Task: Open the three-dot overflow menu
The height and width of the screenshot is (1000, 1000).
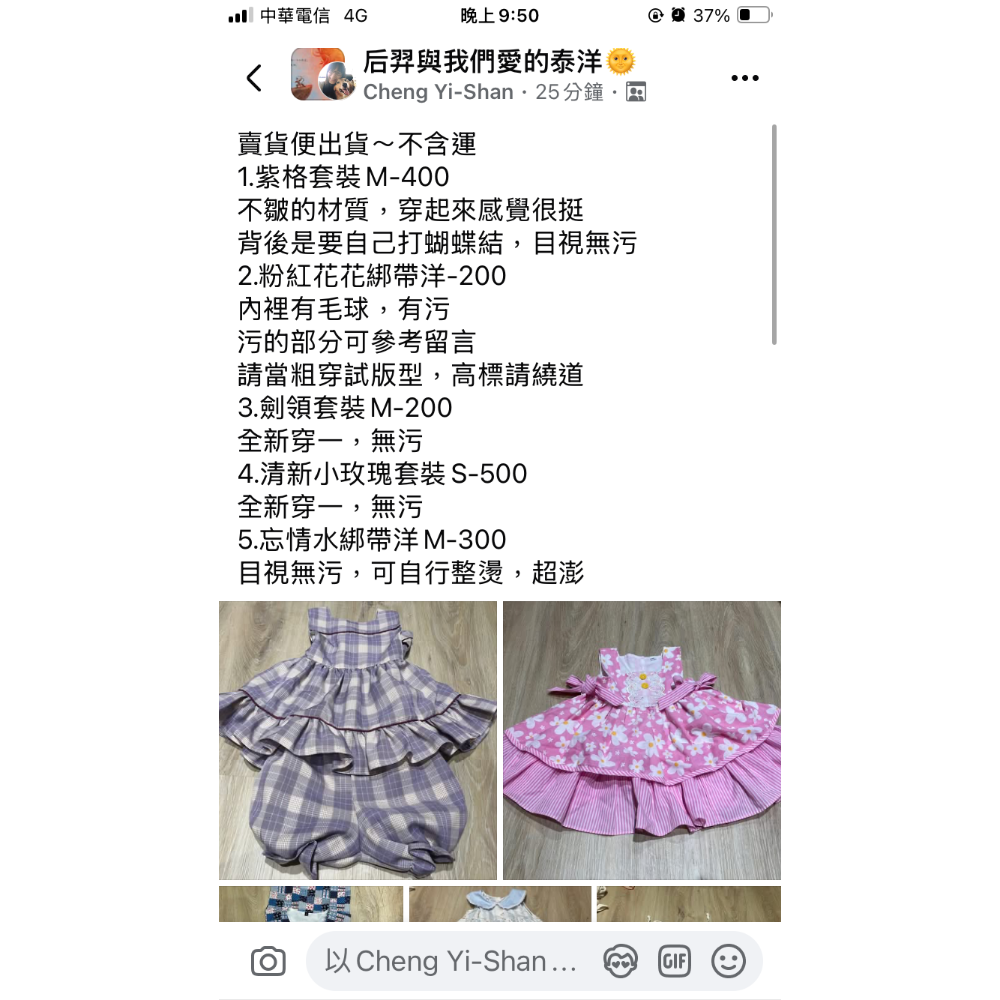Action: 744,79
